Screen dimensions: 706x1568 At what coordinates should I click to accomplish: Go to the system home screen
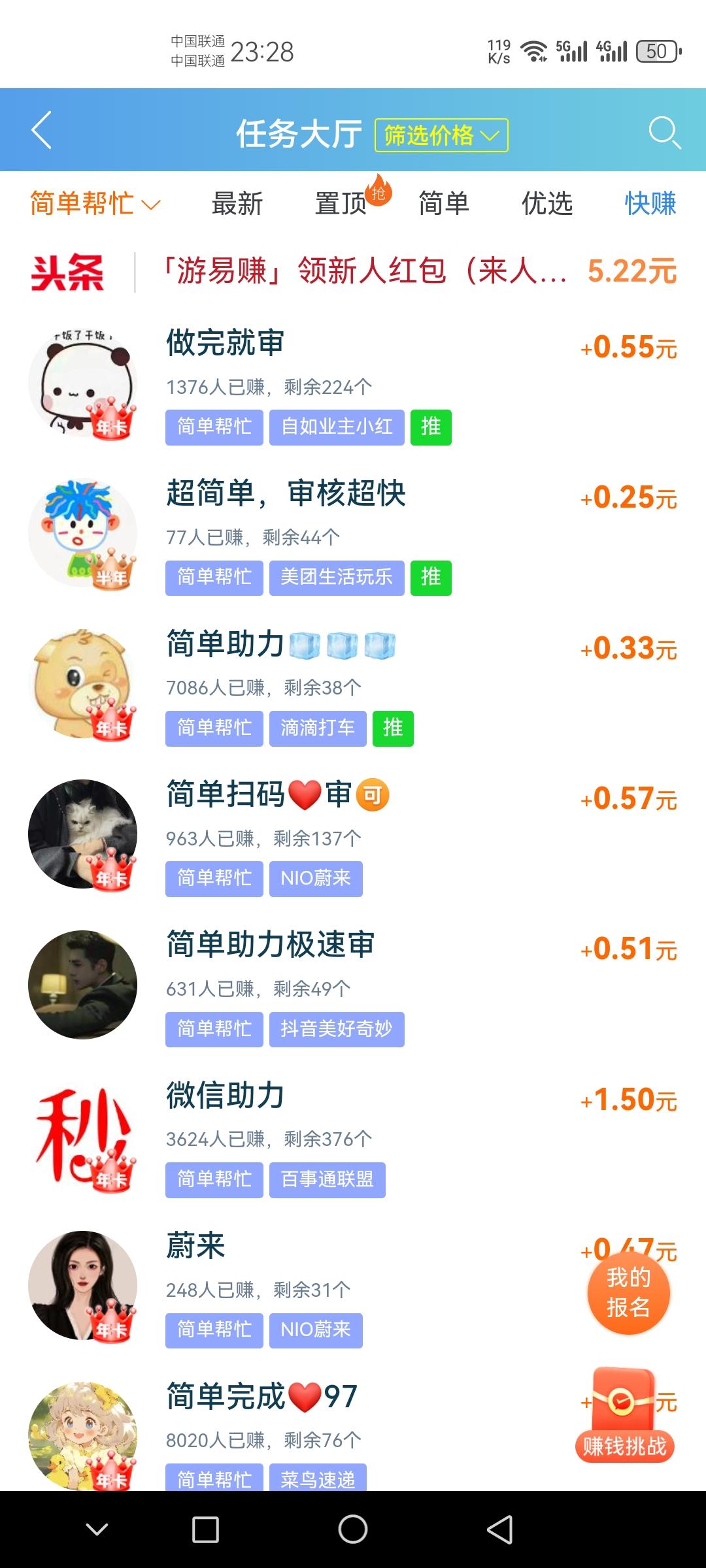353,1529
